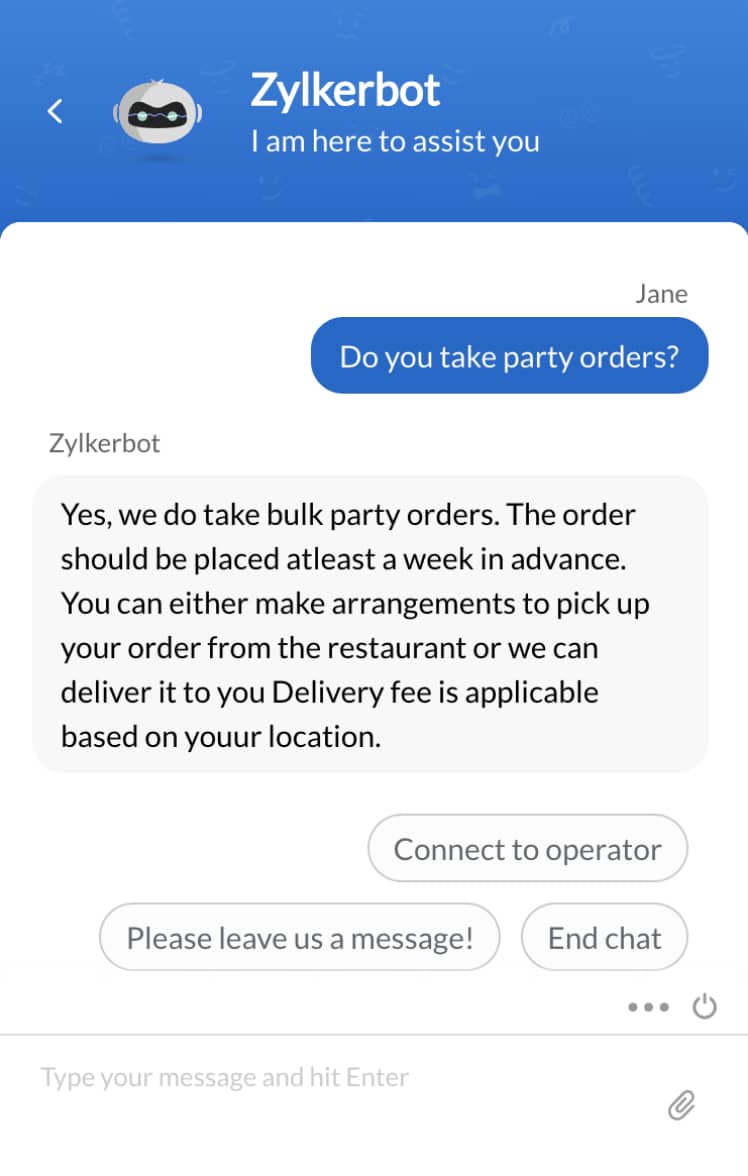748x1176 pixels.
Task: Tap the power icon to close chat
Action: tap(705, 1006)
